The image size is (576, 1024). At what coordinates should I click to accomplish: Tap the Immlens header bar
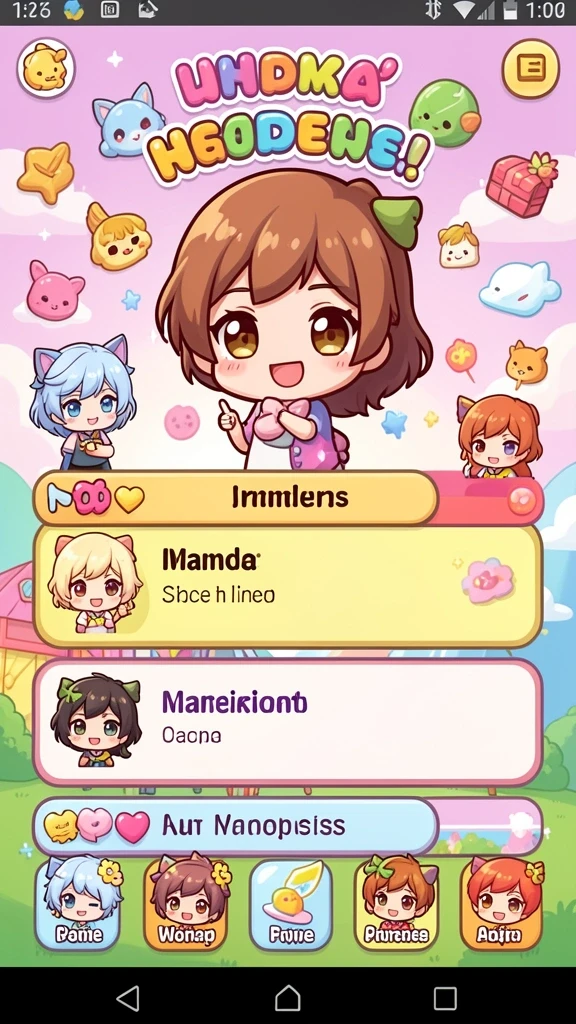(235, 498)
